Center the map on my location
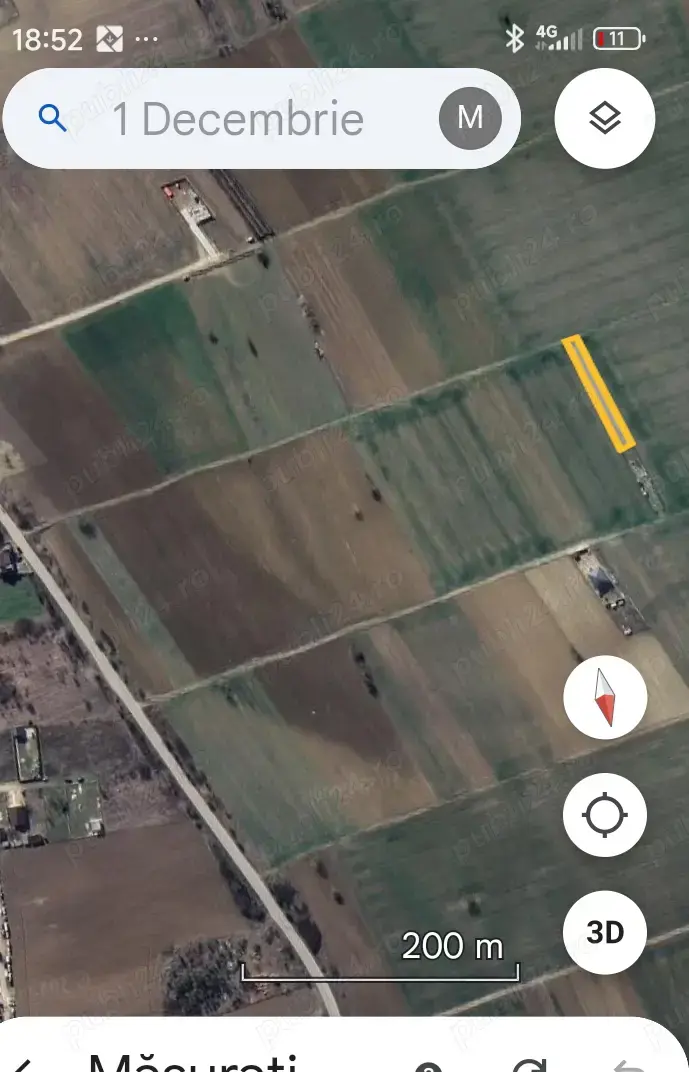This screenshot has height=1072, width=689. pyautogui.click(x=605, y=815)
